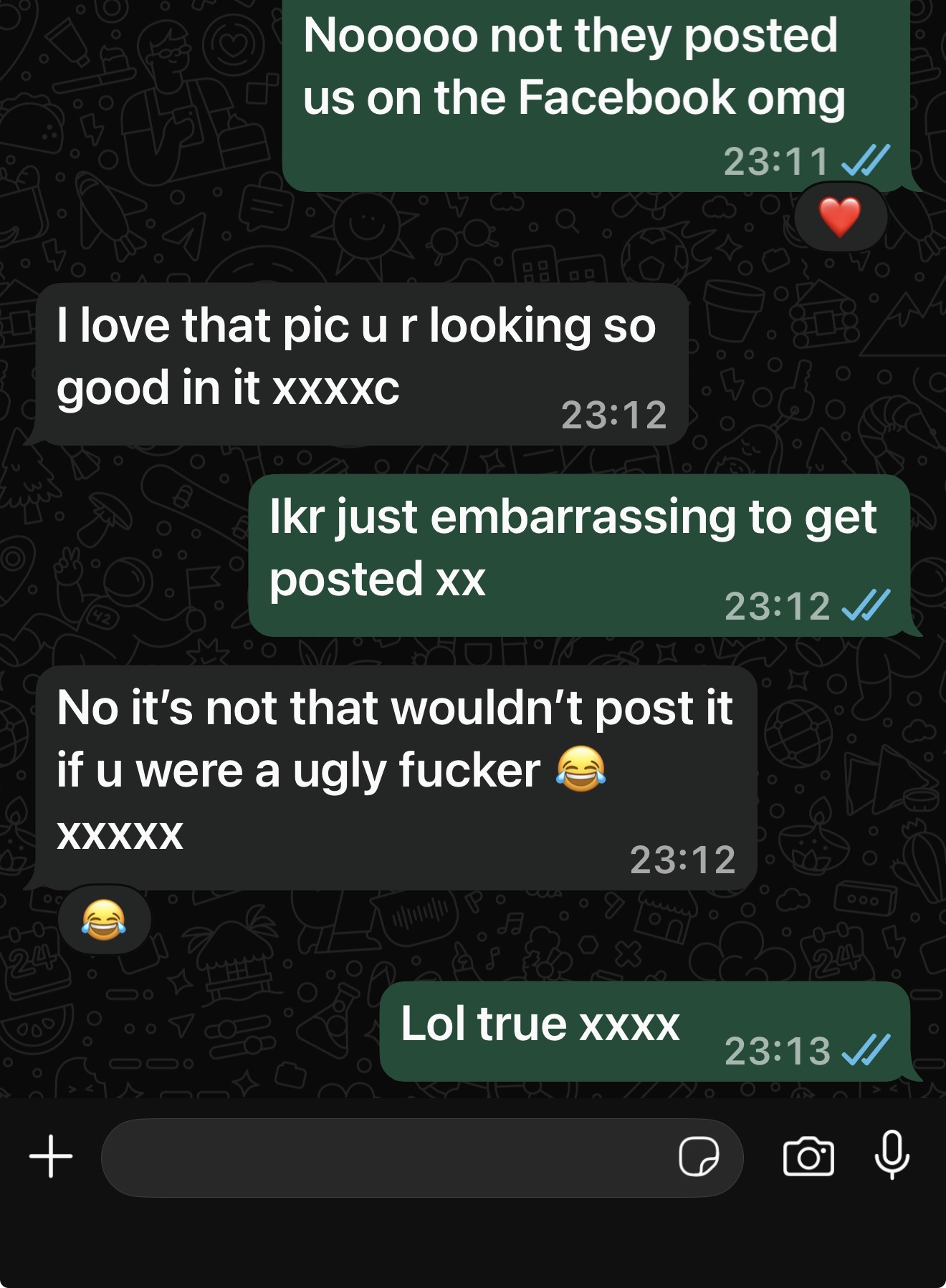Open the camera to take a photo
Screen dimensions: 946x1288
[808, 1156]
